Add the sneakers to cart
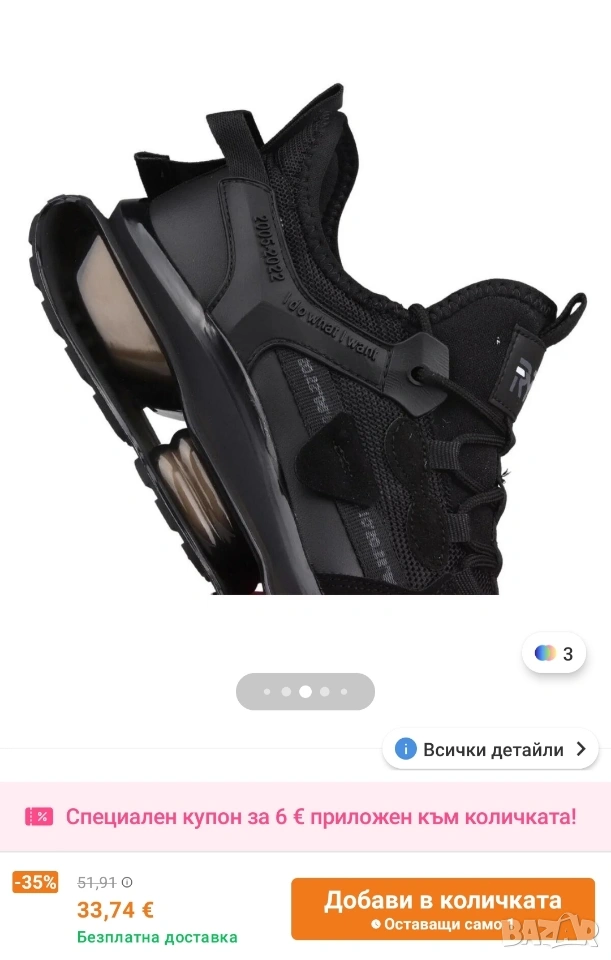Viewport: 611px width, 960px height. pos(442,908)
